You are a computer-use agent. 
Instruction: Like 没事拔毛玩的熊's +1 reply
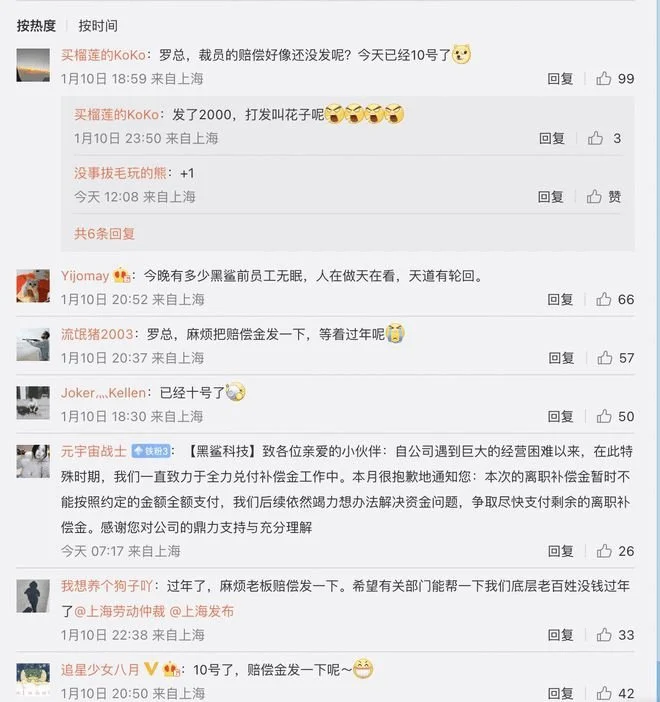click(596, 197)
